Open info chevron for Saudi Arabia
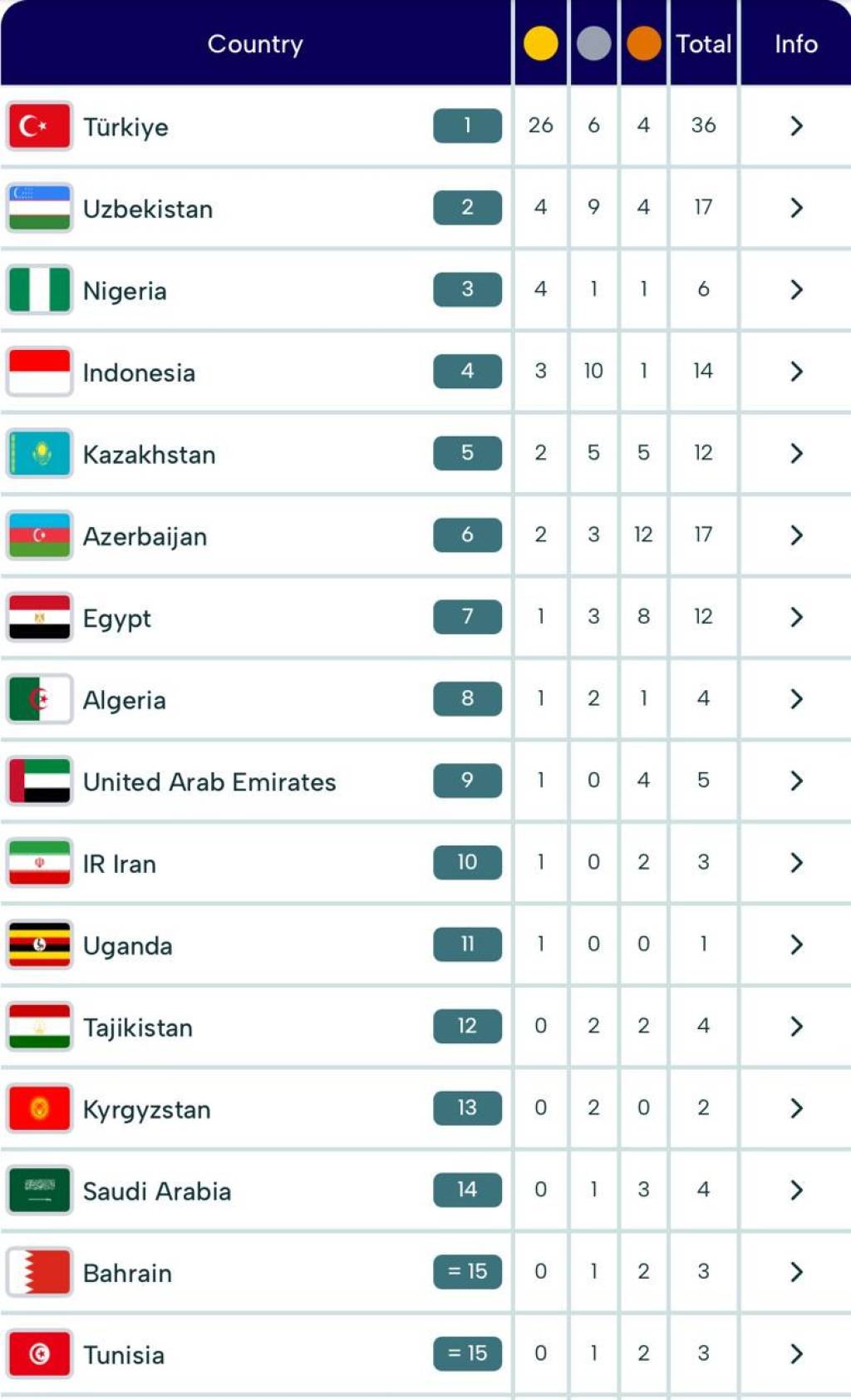This screenshot has height=1400, width=851. [796, 1190]
